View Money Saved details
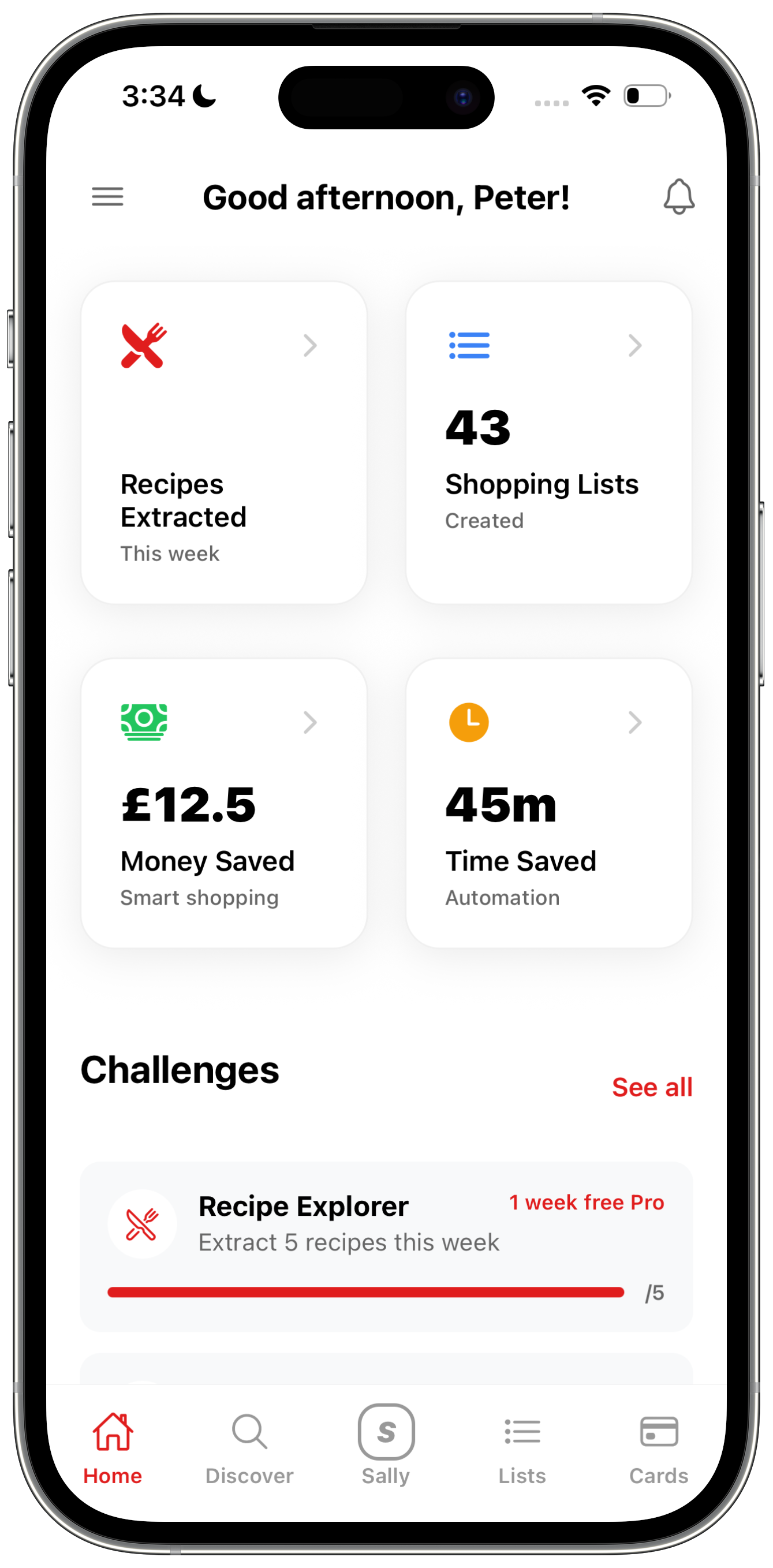The image size is (773, 1568). point(224,803)
